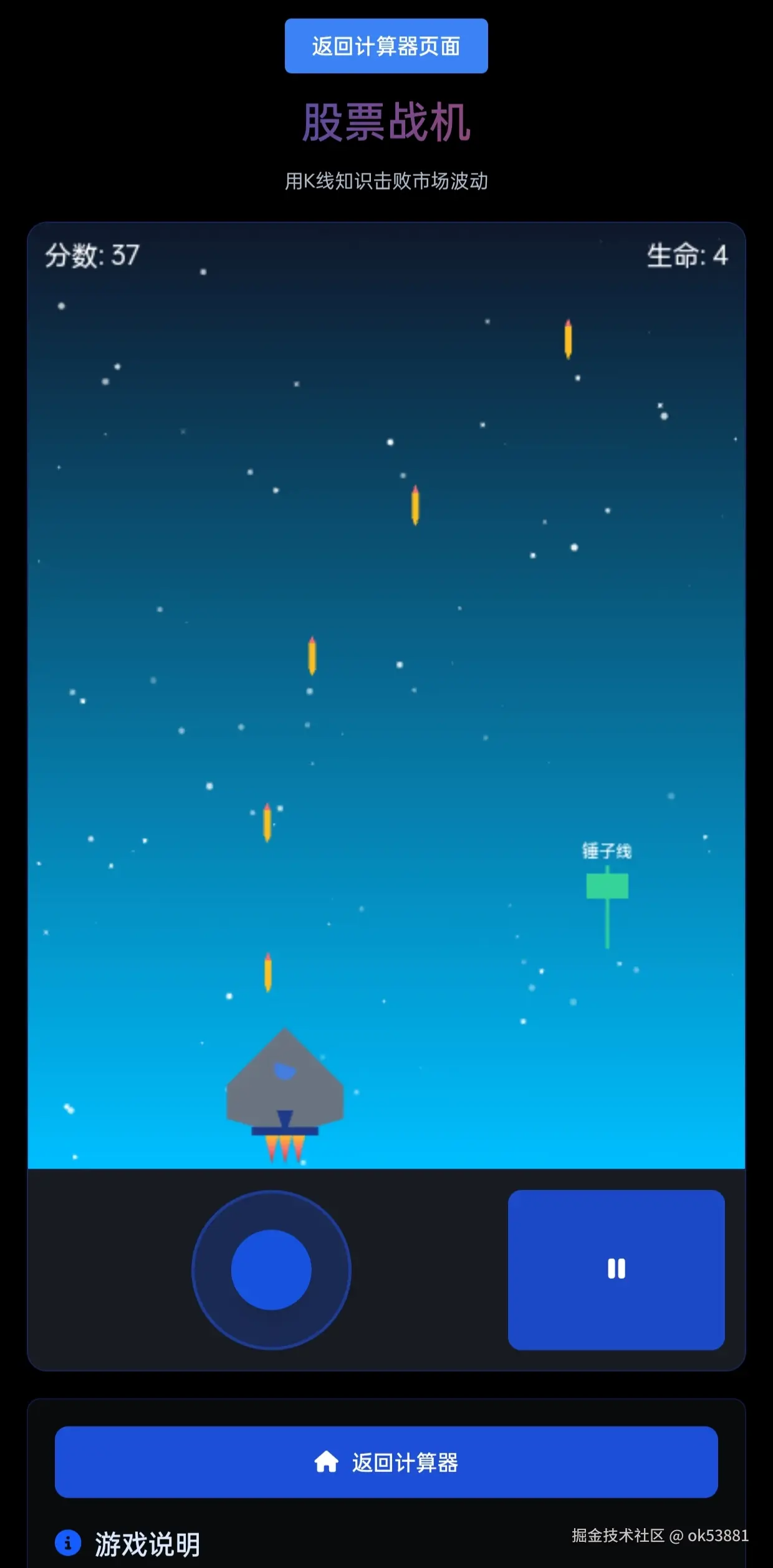773x1568 pixels.
Task: Tap the 返回计算器 button with home icon
Action: [386, 1462]
